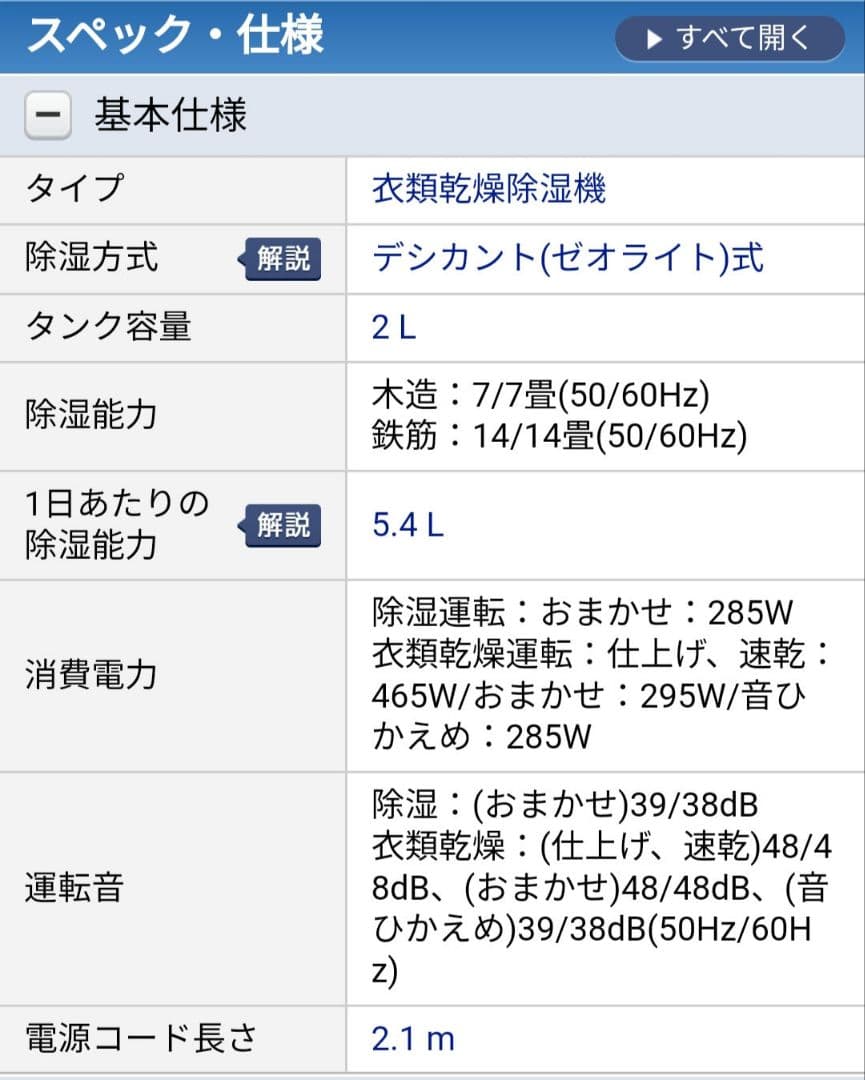Follow the 5.4 L dehumidifying capacity link
The image size is (865, 1080).
407,526
